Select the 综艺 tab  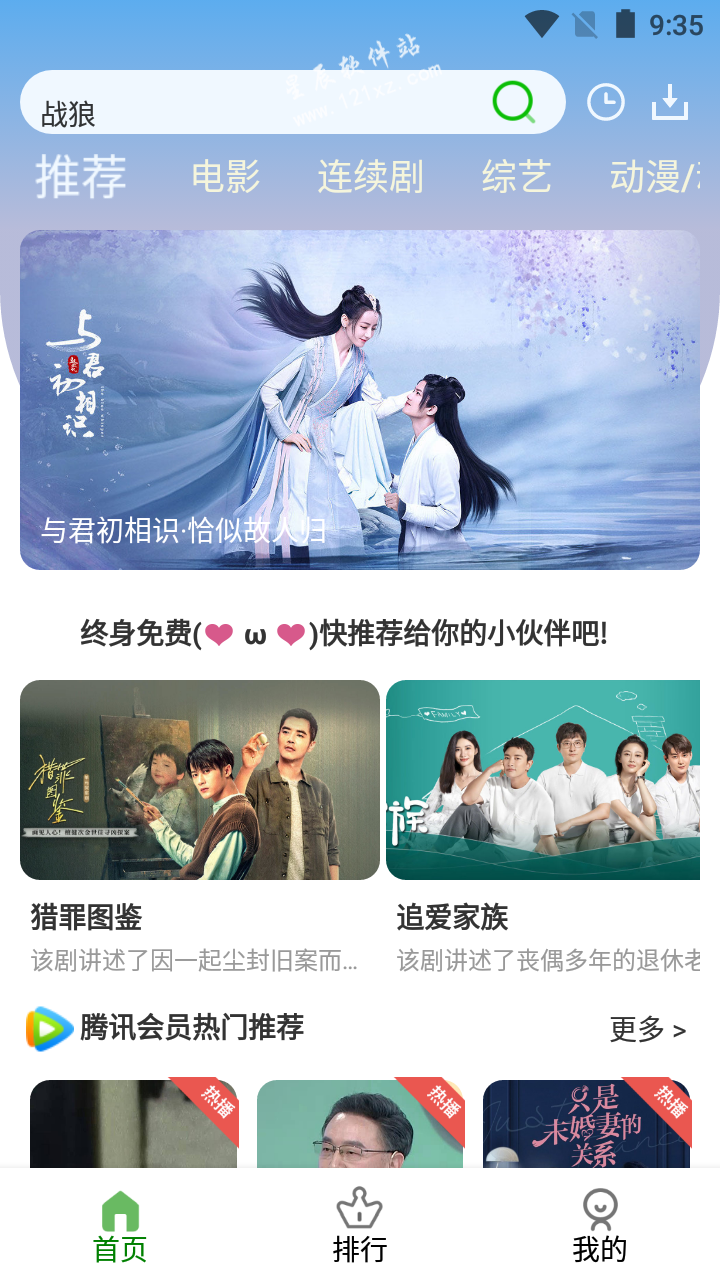pyautogui.click(x=516, y=177)
